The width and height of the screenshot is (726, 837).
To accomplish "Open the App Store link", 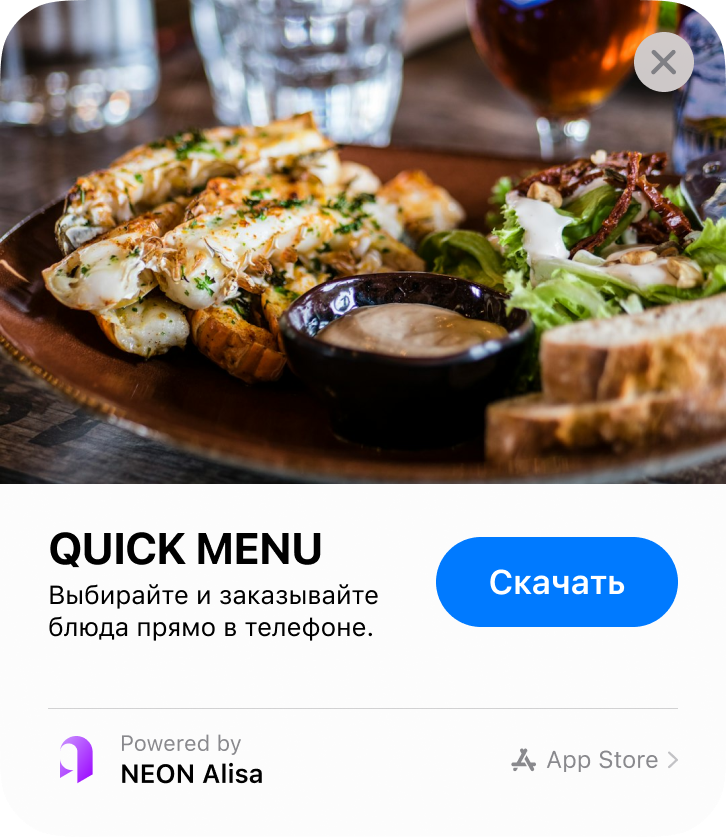I will (x=594, y=760).
